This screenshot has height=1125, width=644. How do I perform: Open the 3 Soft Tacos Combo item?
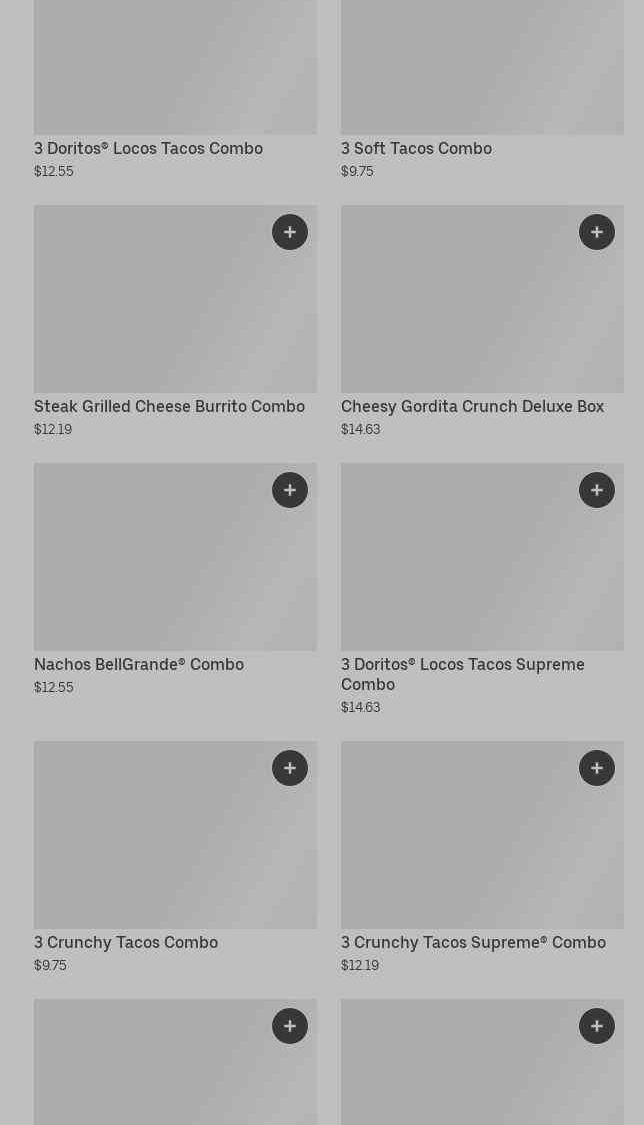click(417, 149)
